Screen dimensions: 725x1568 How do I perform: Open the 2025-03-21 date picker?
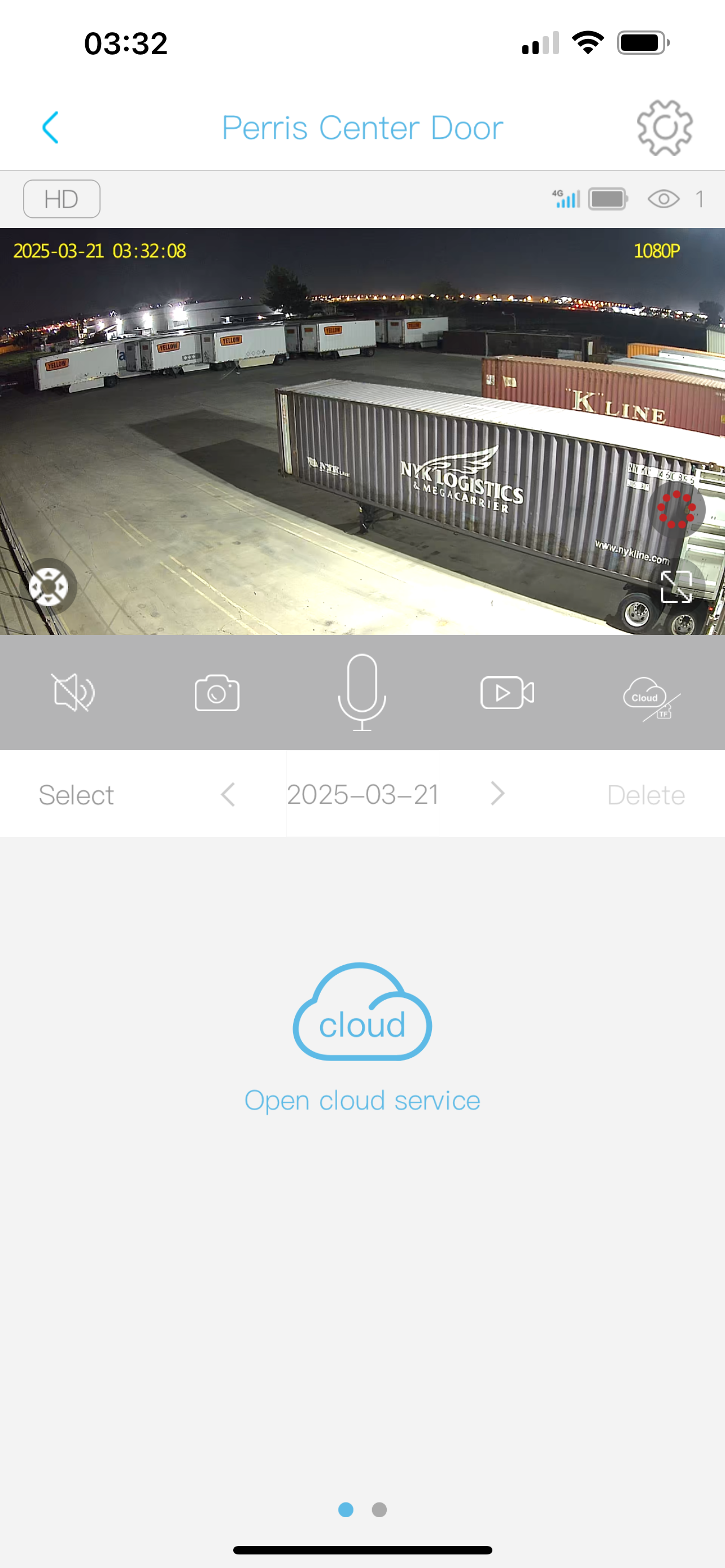point(363,794)
